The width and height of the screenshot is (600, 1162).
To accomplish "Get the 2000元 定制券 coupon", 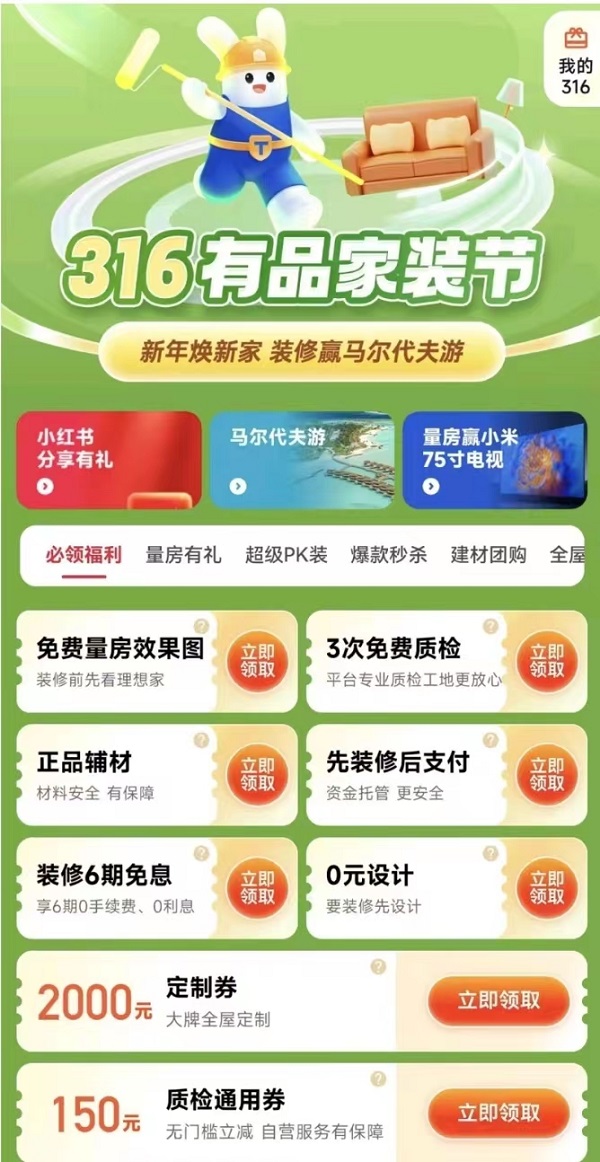I will (498, 1000).
